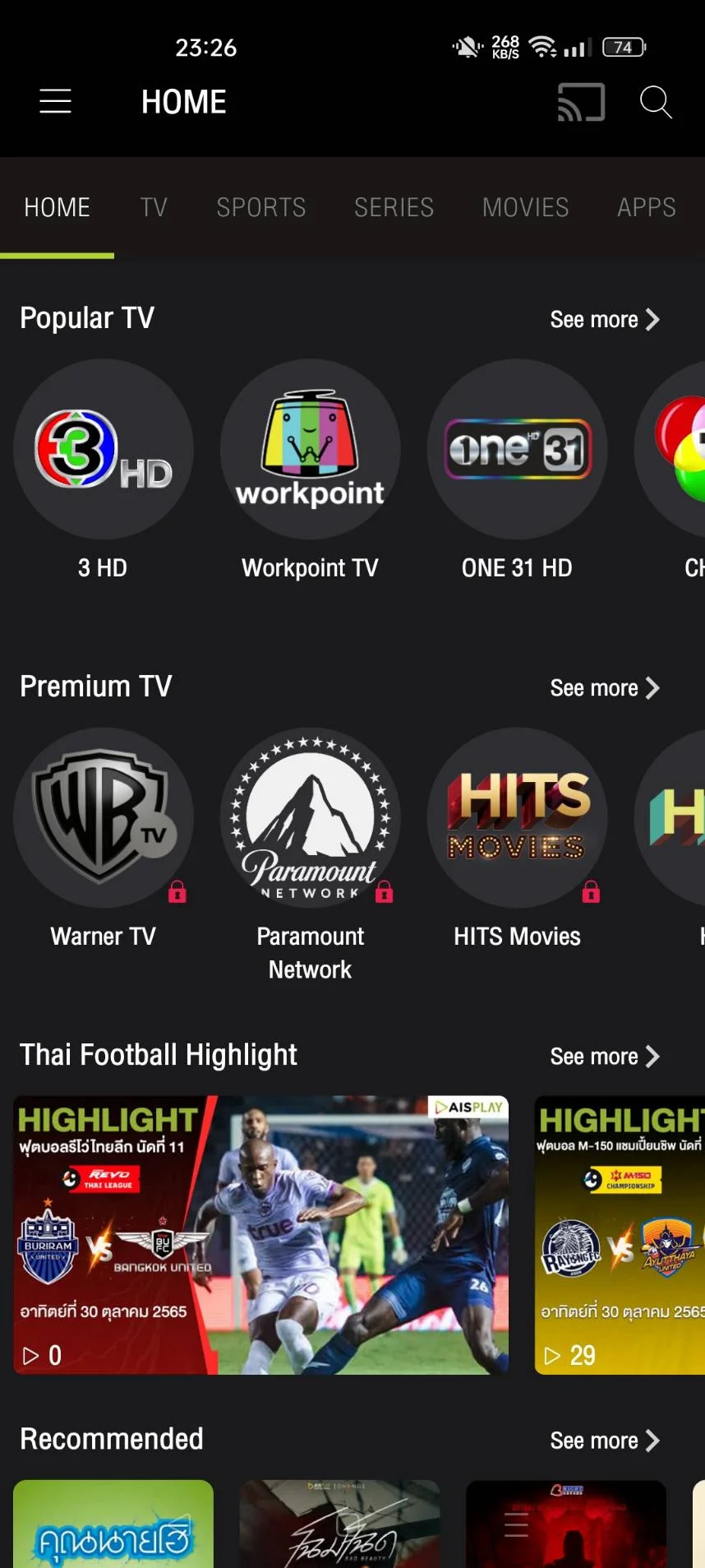Play the Buriram vs Bangkok United highlight
Image resolution: width=705 pixels, height=1568 pixels.
tap(261, 1234)
